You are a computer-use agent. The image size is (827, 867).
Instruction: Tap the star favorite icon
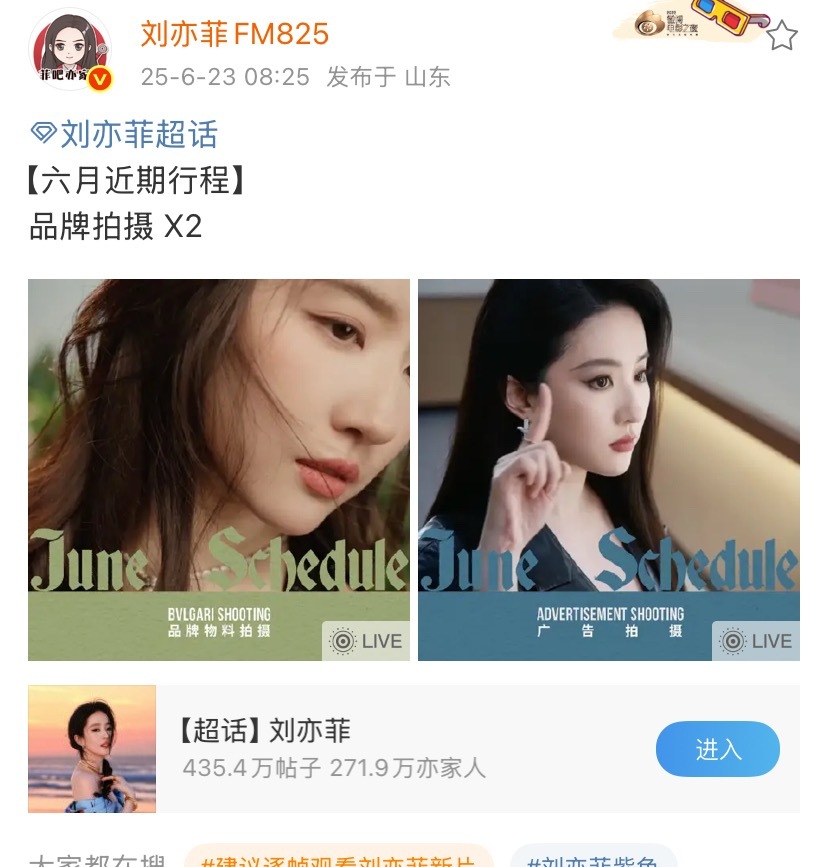[781, 37]
